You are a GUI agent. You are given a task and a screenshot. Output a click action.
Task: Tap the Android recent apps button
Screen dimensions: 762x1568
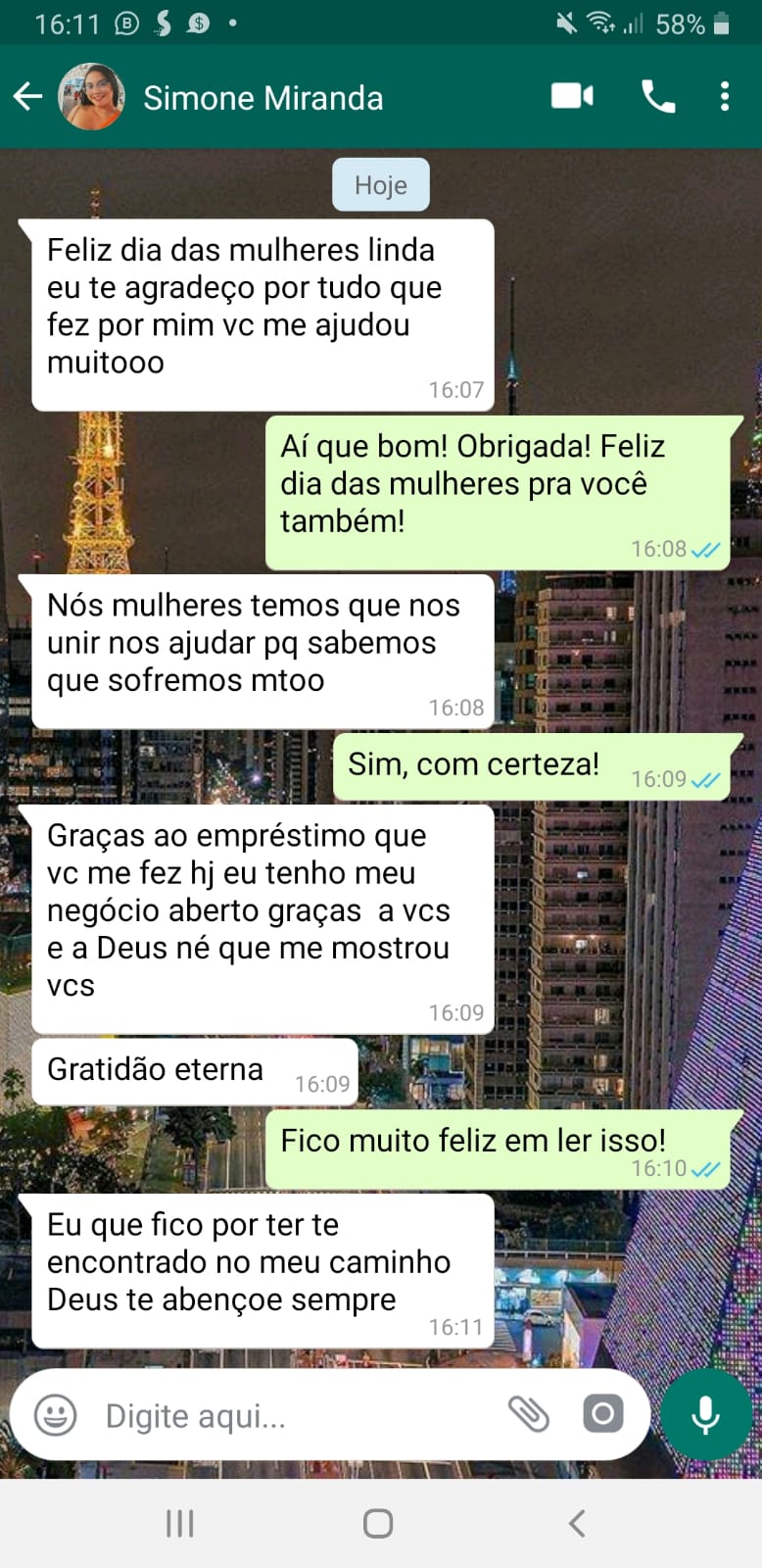[x=179, y=1524]
